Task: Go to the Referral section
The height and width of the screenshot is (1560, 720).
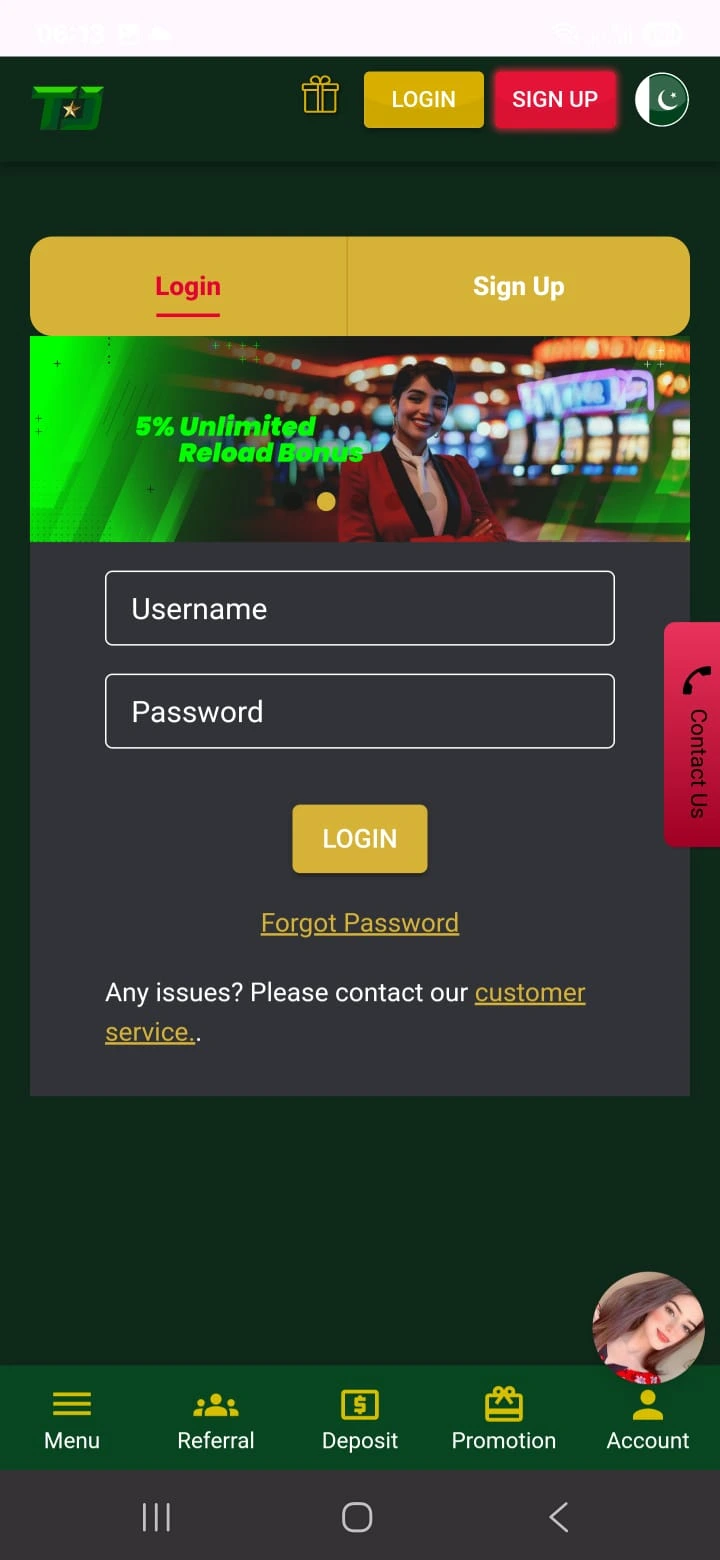Action: (216, 1420)
